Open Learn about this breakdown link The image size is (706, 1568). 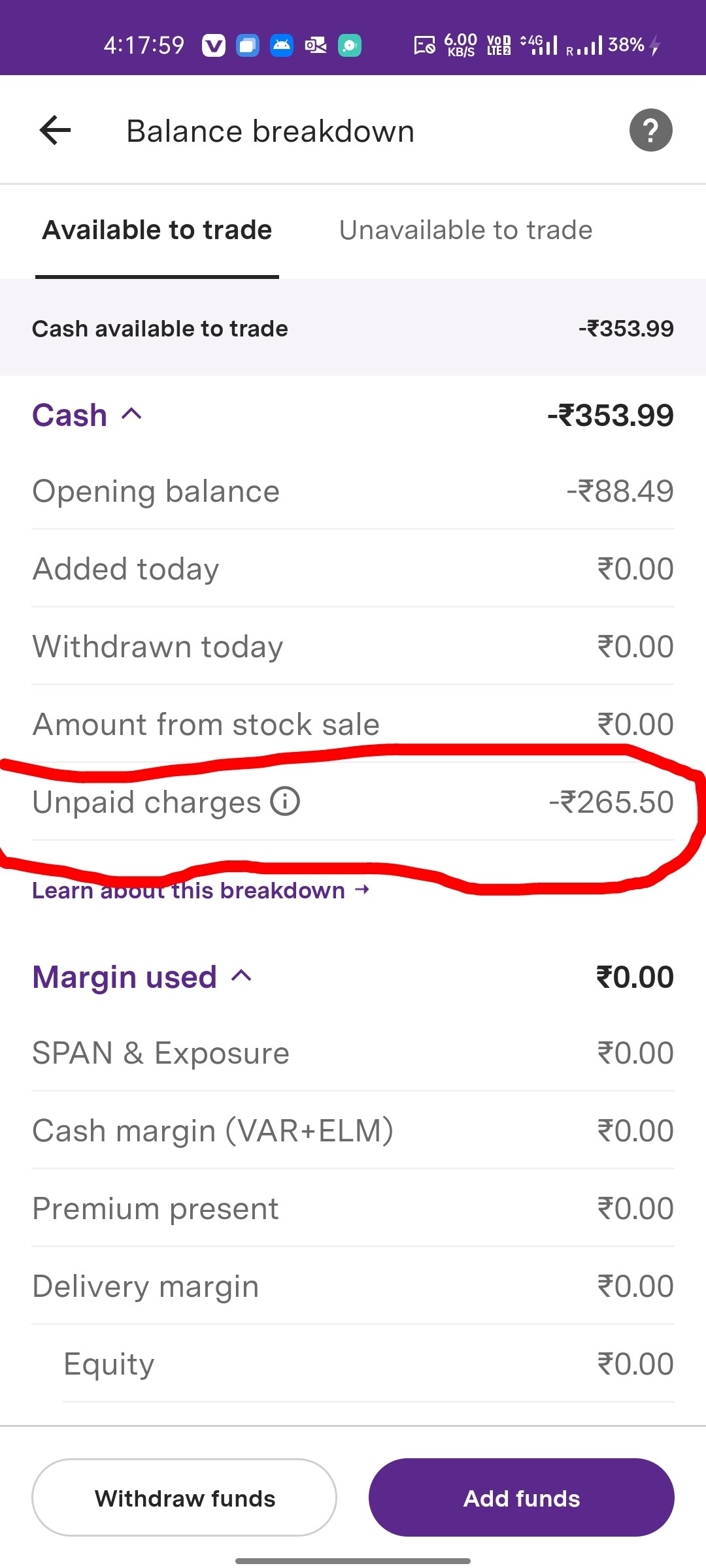201,890
